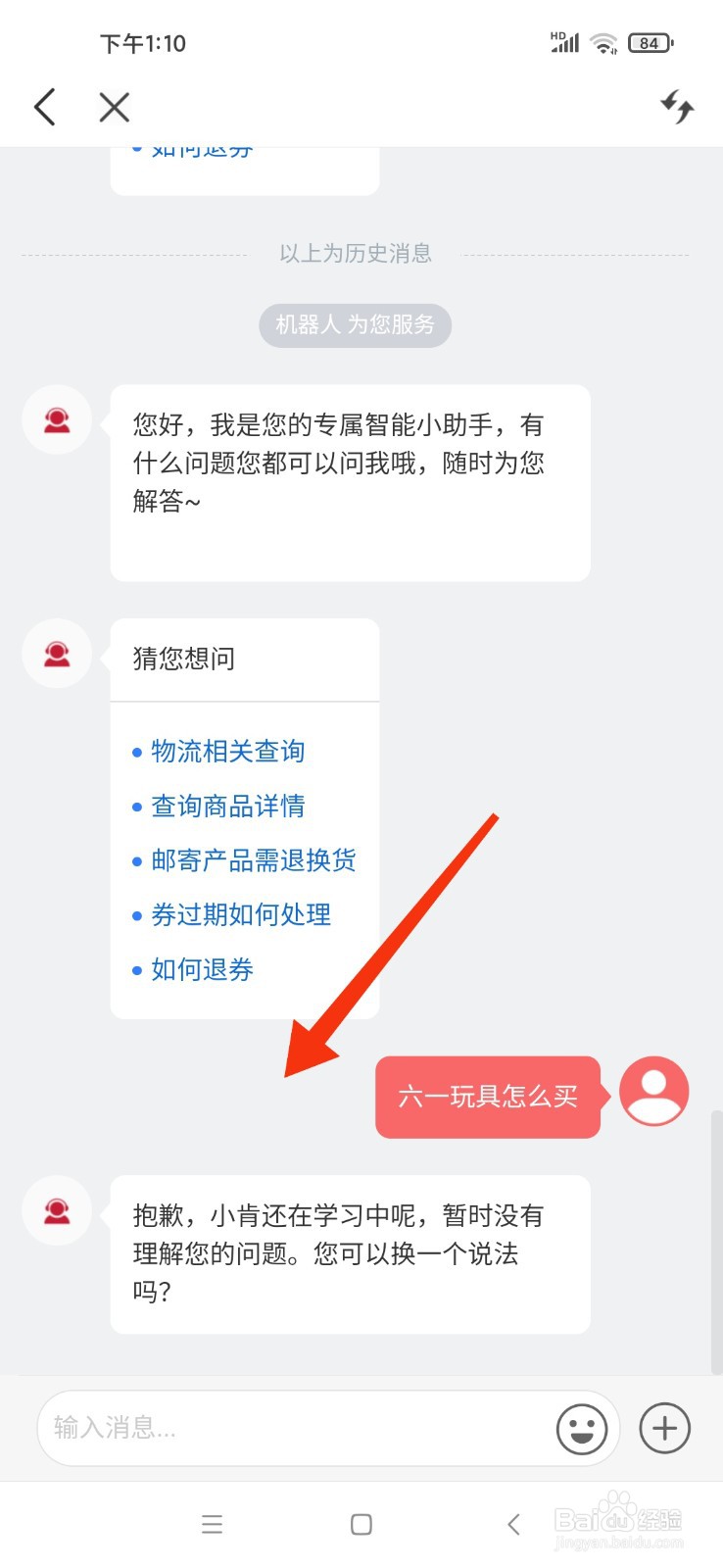Tap the home button in navigation bar

pos(361,1524)
